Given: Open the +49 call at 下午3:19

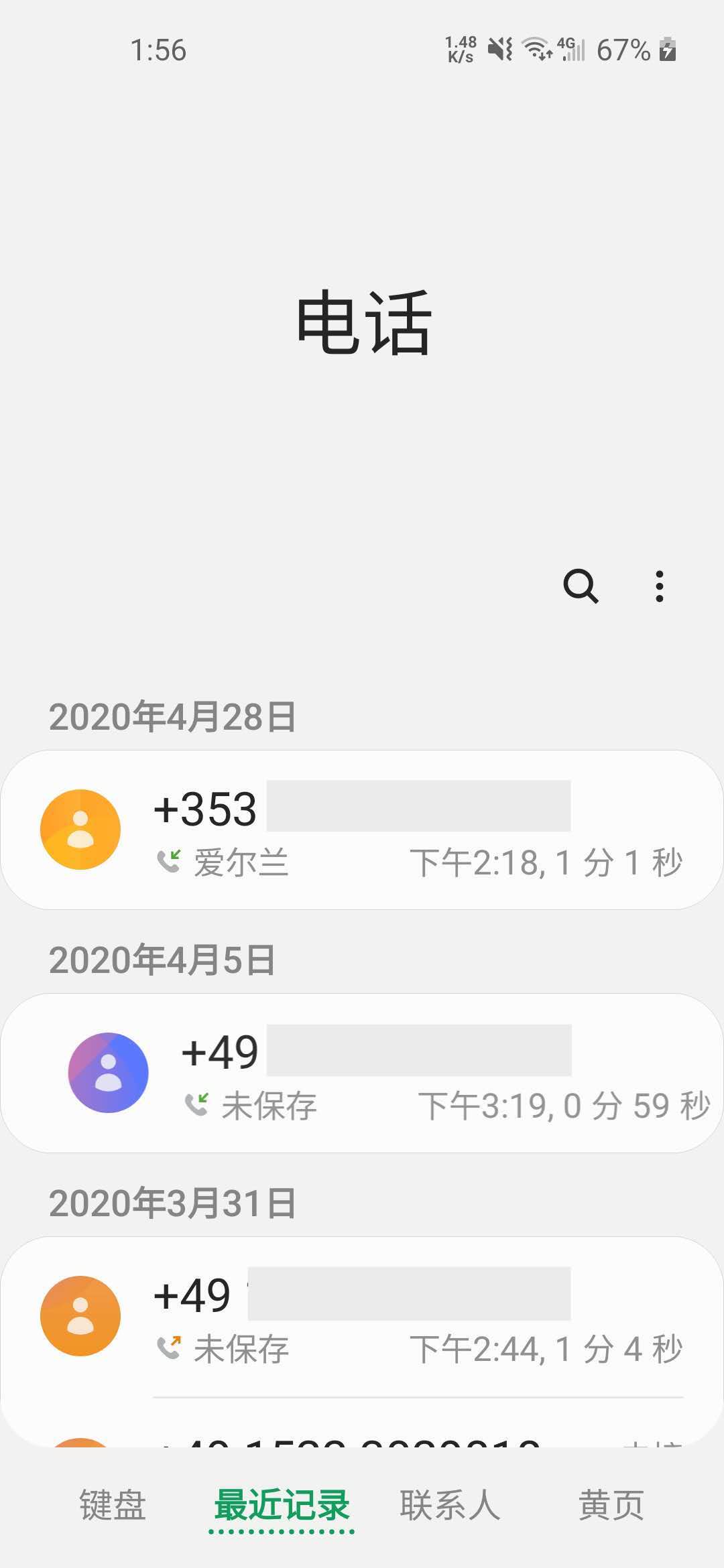Looking at the screenshot, I should tap(429, 1073).
